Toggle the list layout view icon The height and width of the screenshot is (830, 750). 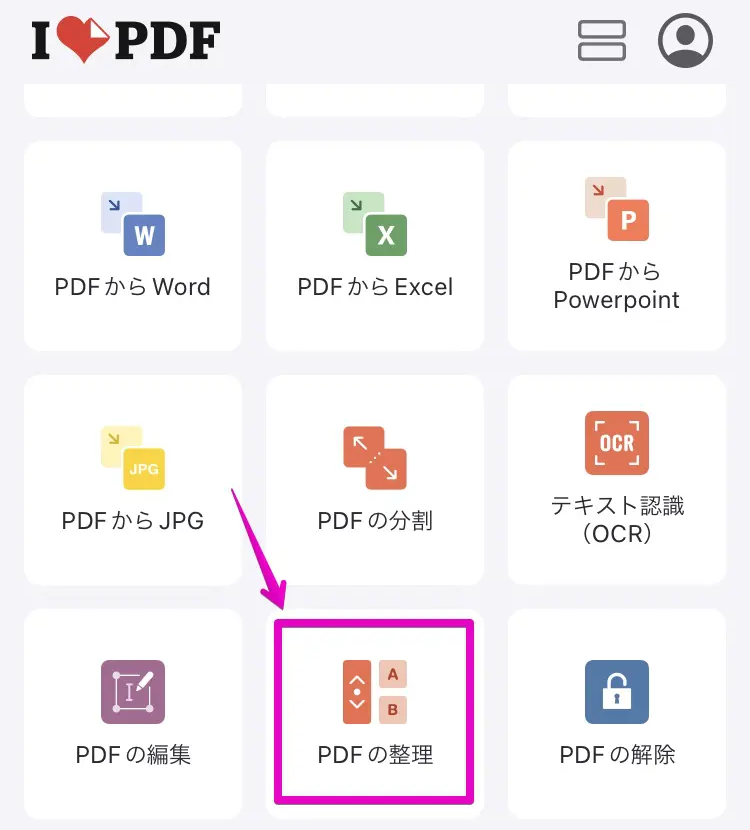coord(602,41)
